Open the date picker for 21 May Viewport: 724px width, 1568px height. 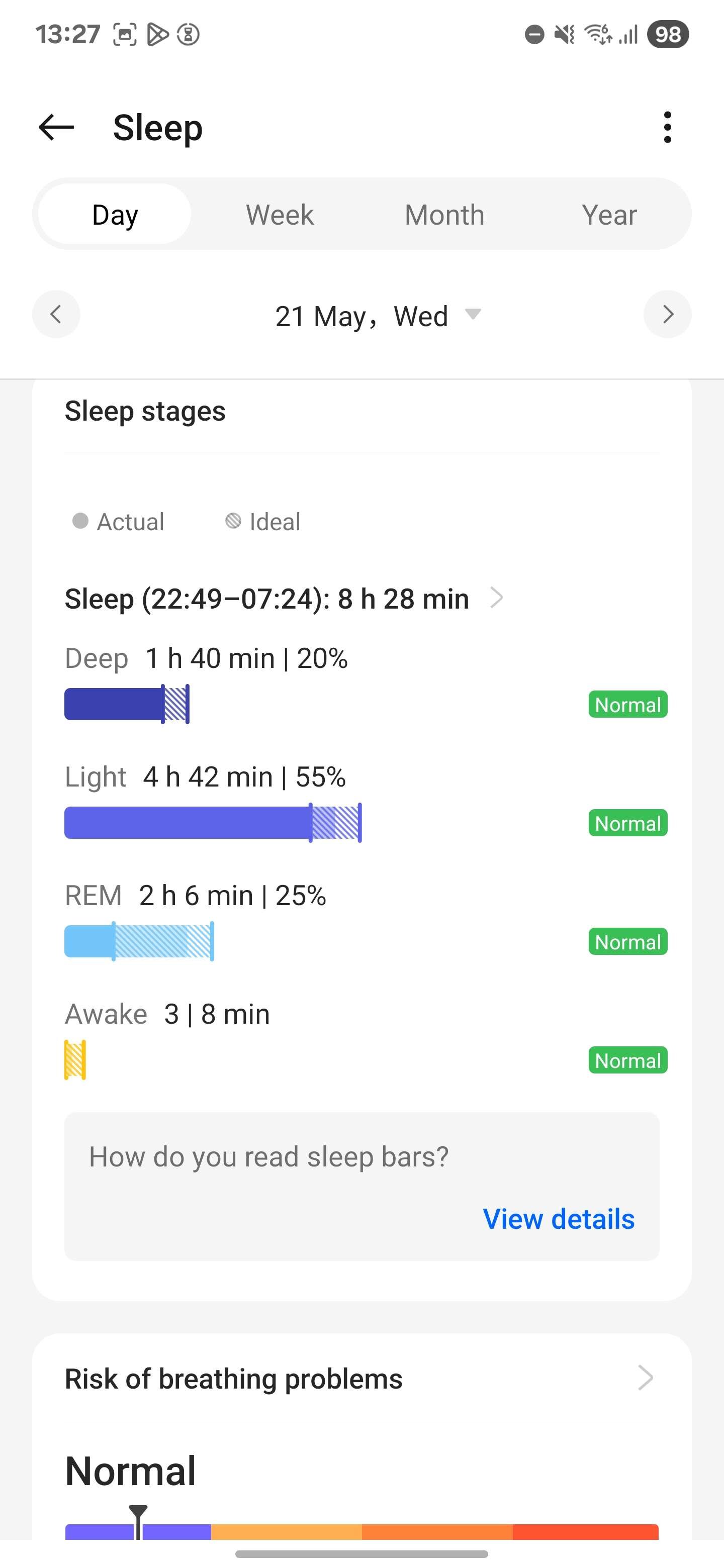point(378,316)
